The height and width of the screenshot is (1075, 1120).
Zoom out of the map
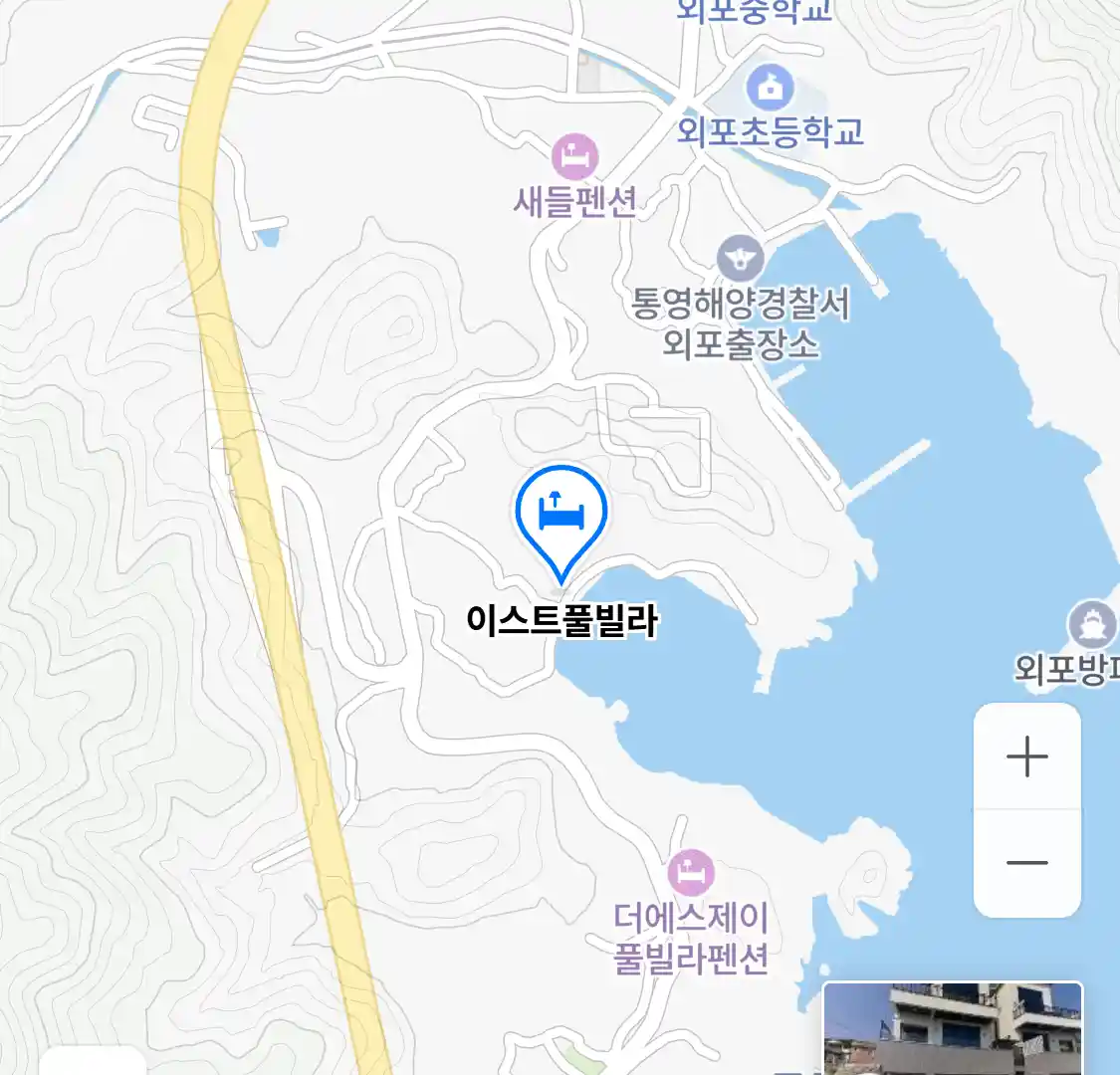pos(1026,862)
